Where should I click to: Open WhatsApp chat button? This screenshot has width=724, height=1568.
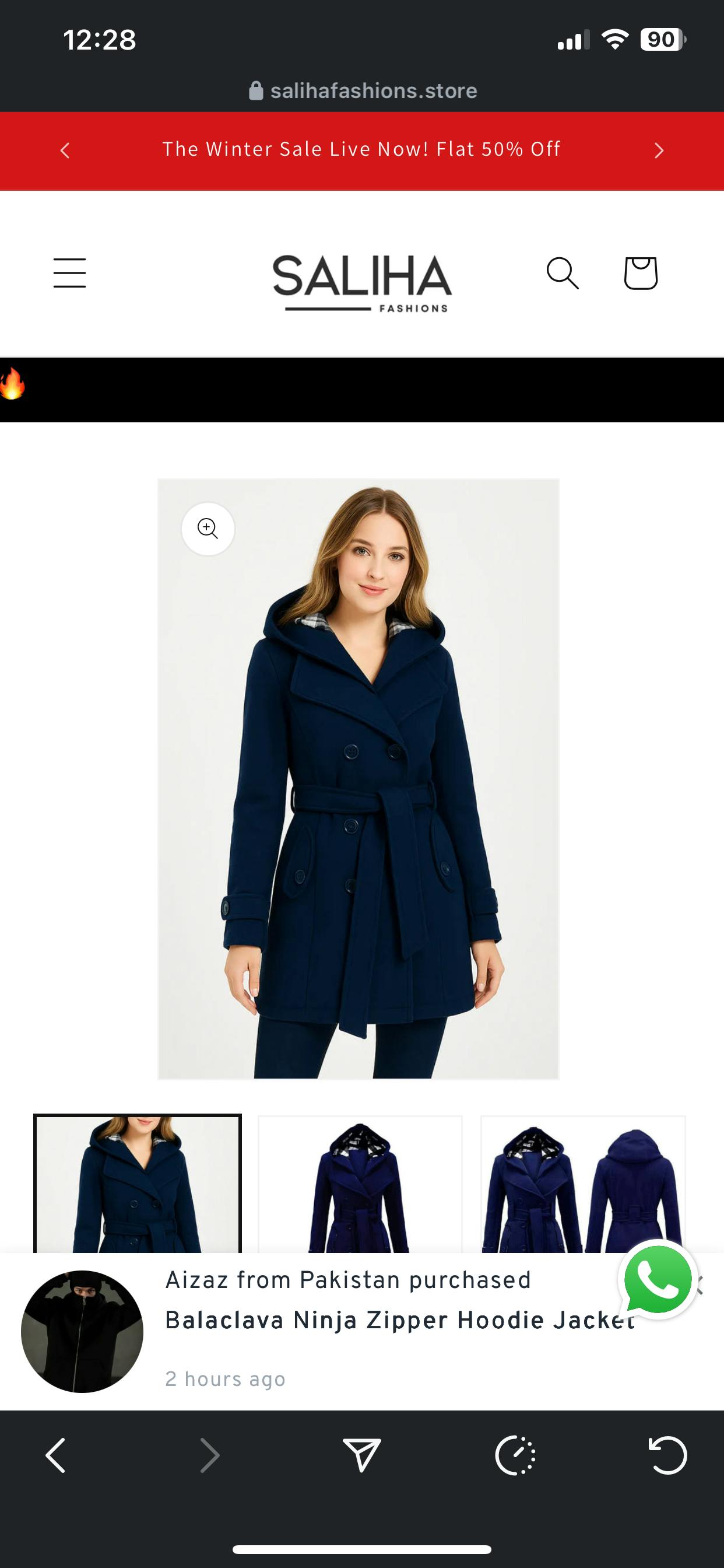coord(658,1279)
